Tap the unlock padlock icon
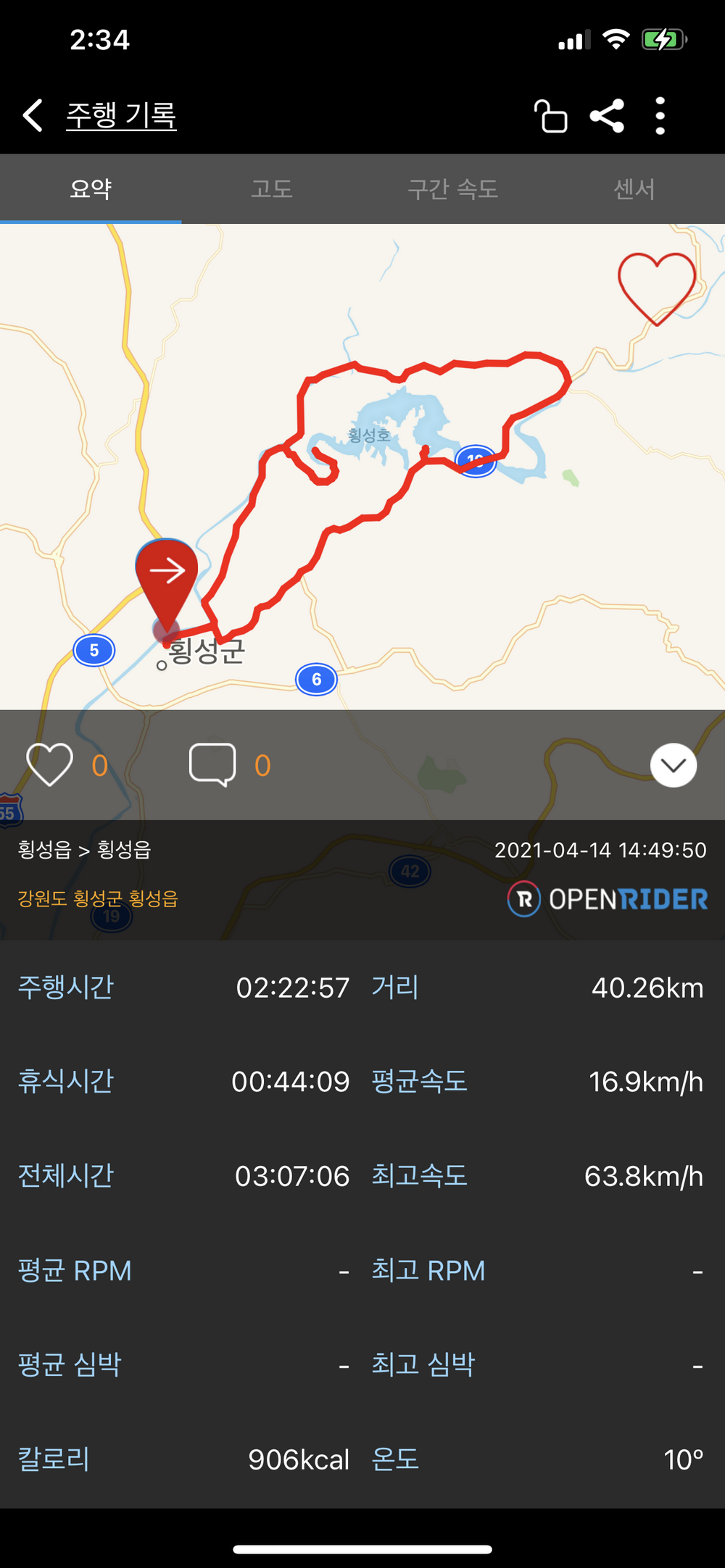The image size is (725, 1568). pos(550,116)
